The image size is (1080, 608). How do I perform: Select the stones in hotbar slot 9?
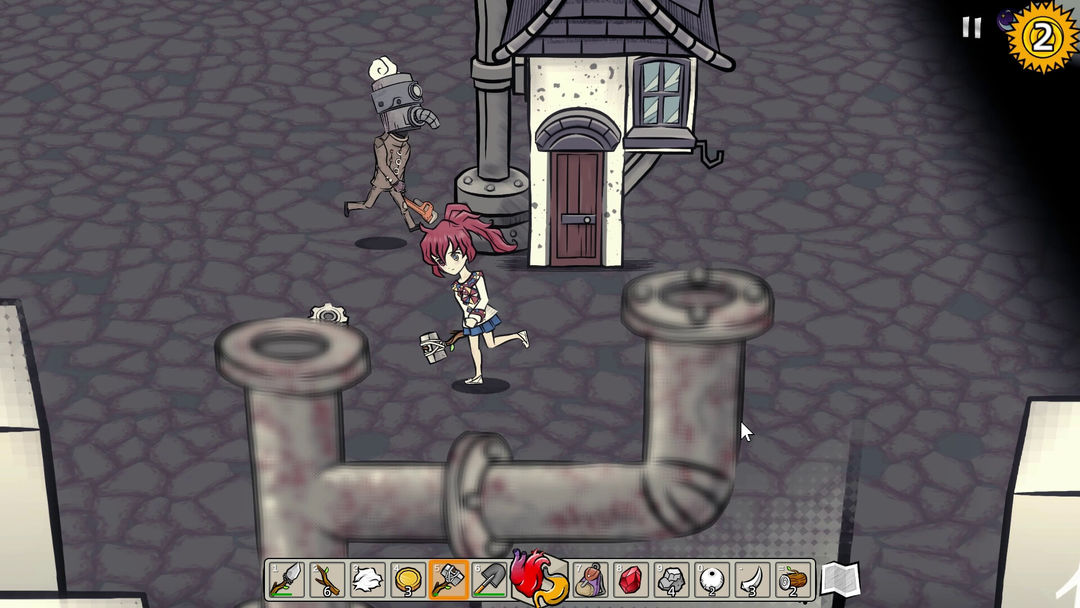[x=672, y=580]
